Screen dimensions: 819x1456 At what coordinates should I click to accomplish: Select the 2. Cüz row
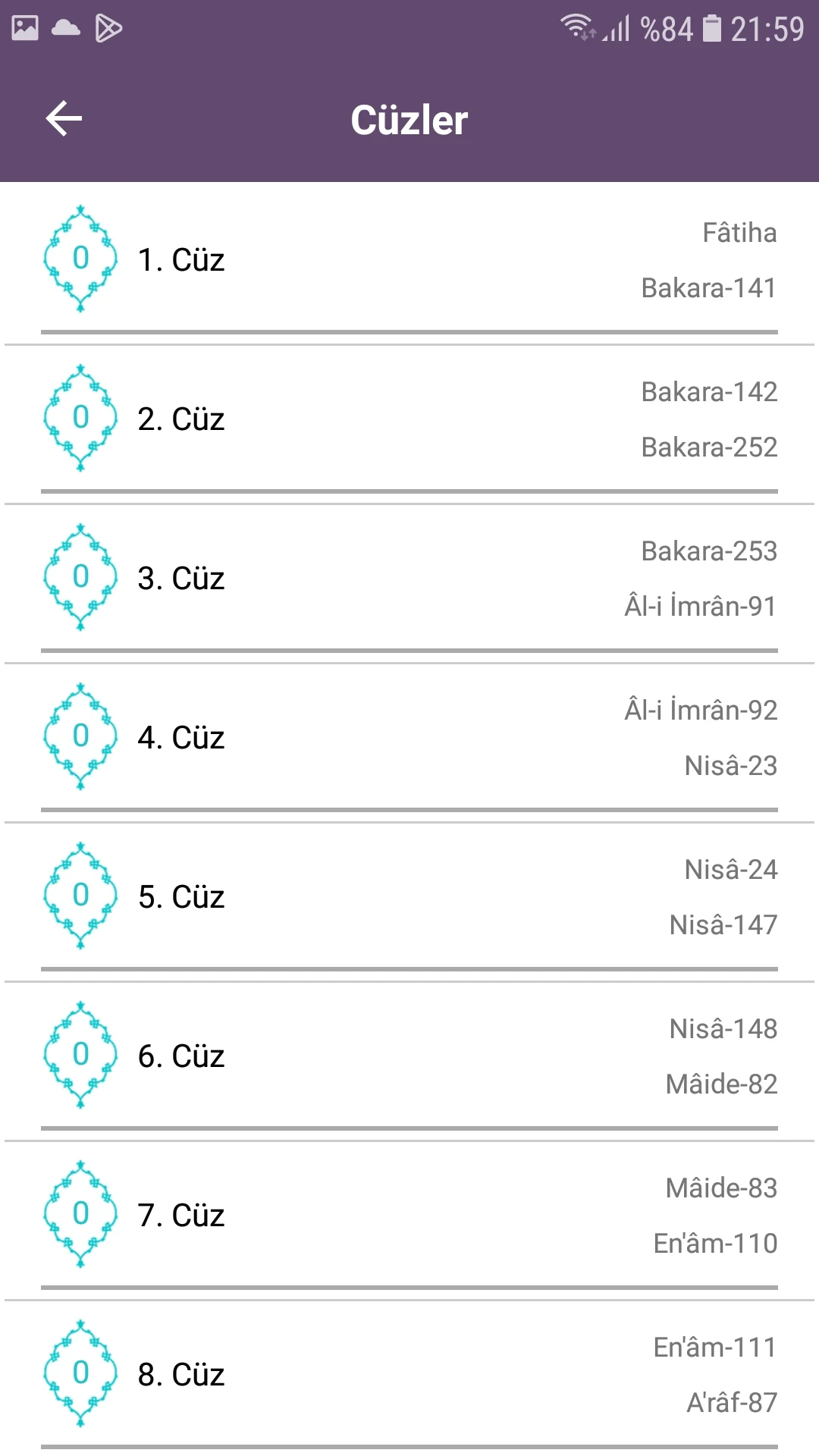point(409,424)
